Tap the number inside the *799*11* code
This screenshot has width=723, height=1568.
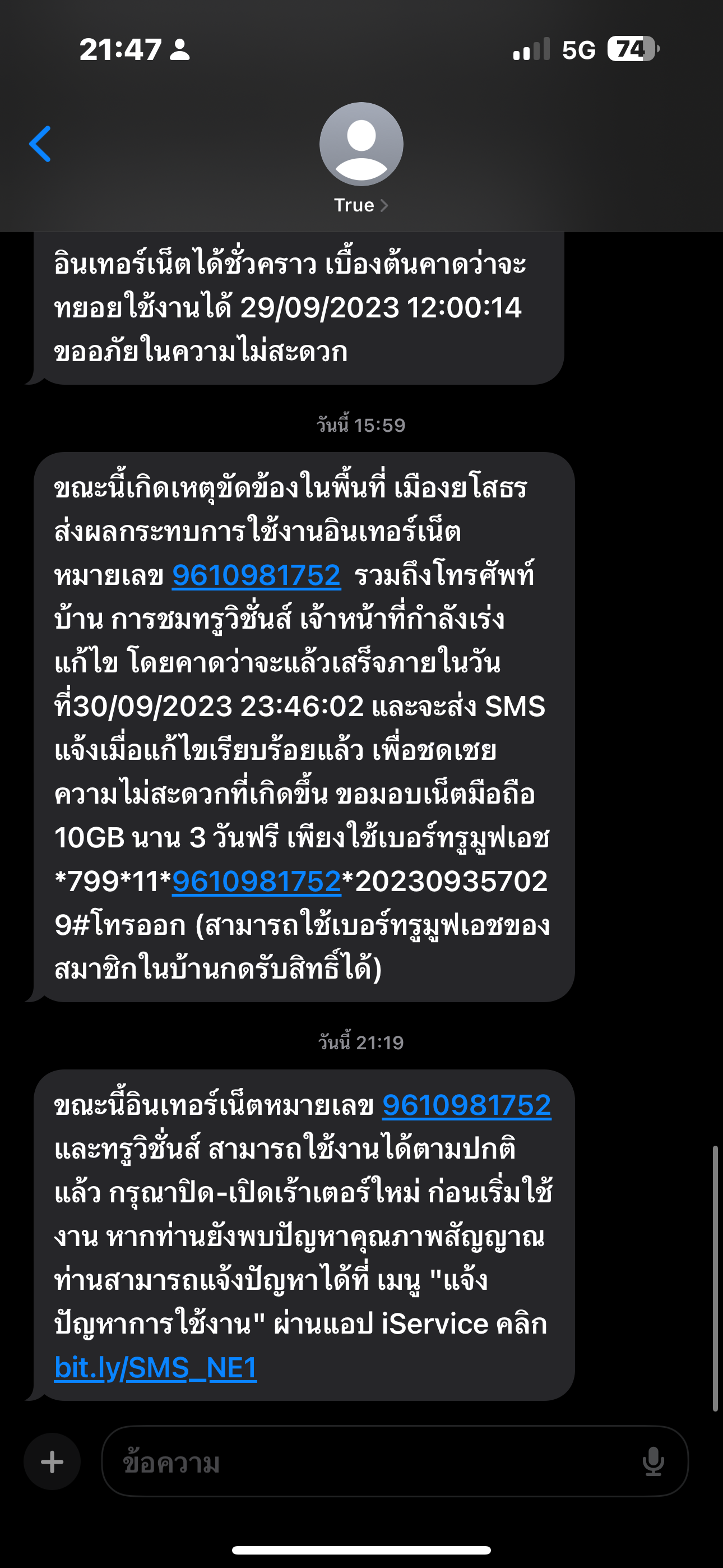point(256,882)
